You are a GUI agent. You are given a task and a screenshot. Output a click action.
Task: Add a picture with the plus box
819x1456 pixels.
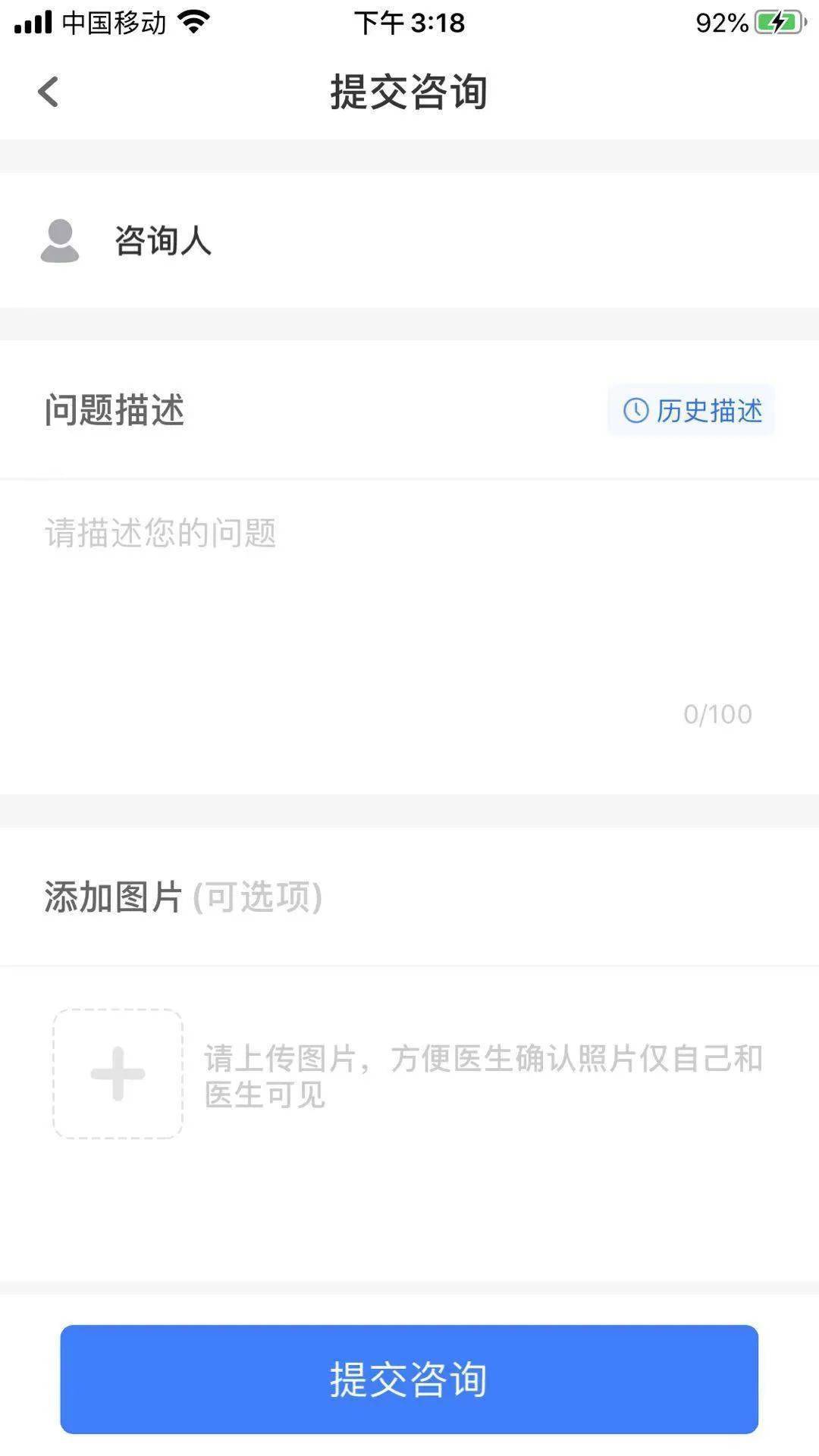pyautogui.click(x=118, y=1073)
